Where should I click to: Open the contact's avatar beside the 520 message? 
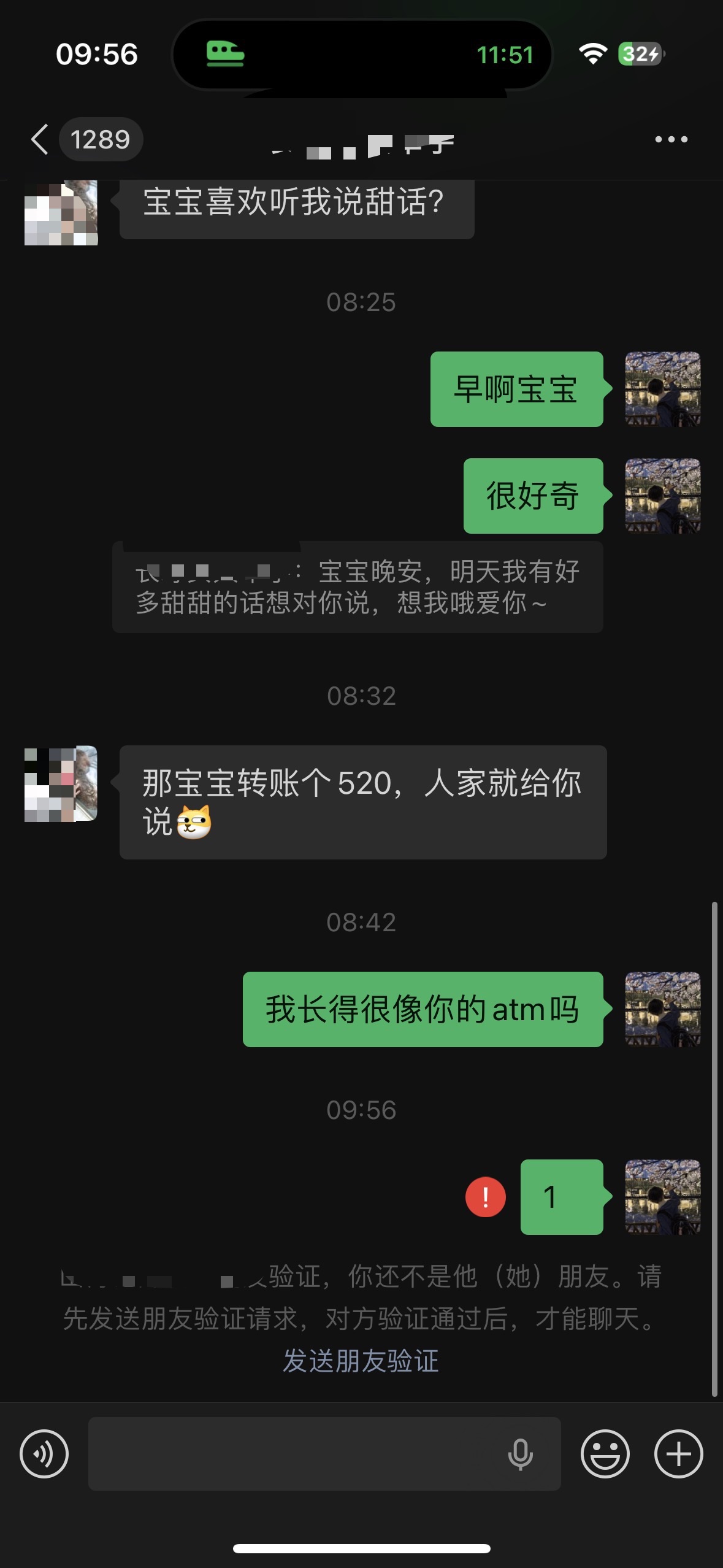pyautogui.click(x=61, y=783)
